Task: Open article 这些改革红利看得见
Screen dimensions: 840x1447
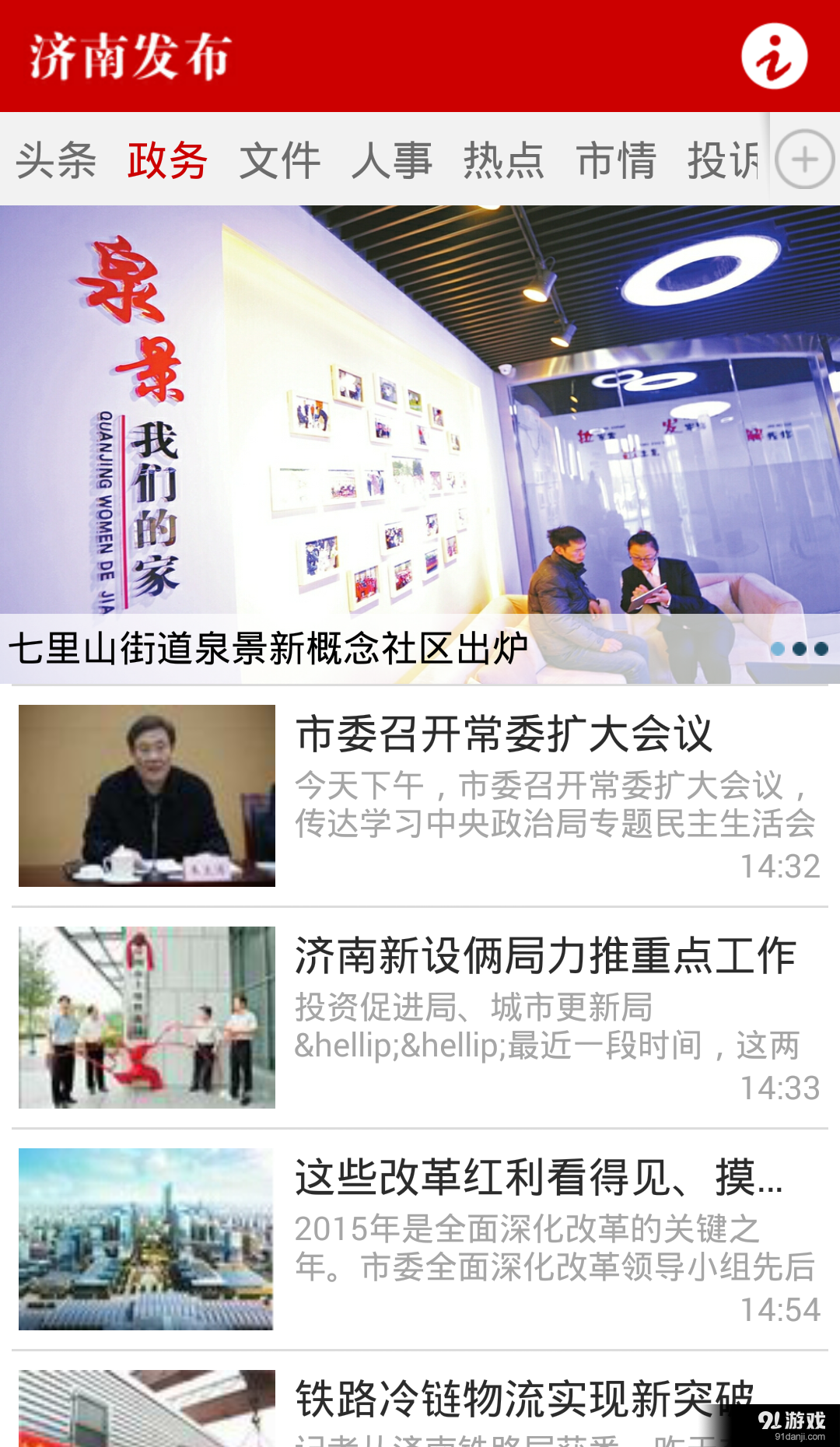Action: [420, 1239]
